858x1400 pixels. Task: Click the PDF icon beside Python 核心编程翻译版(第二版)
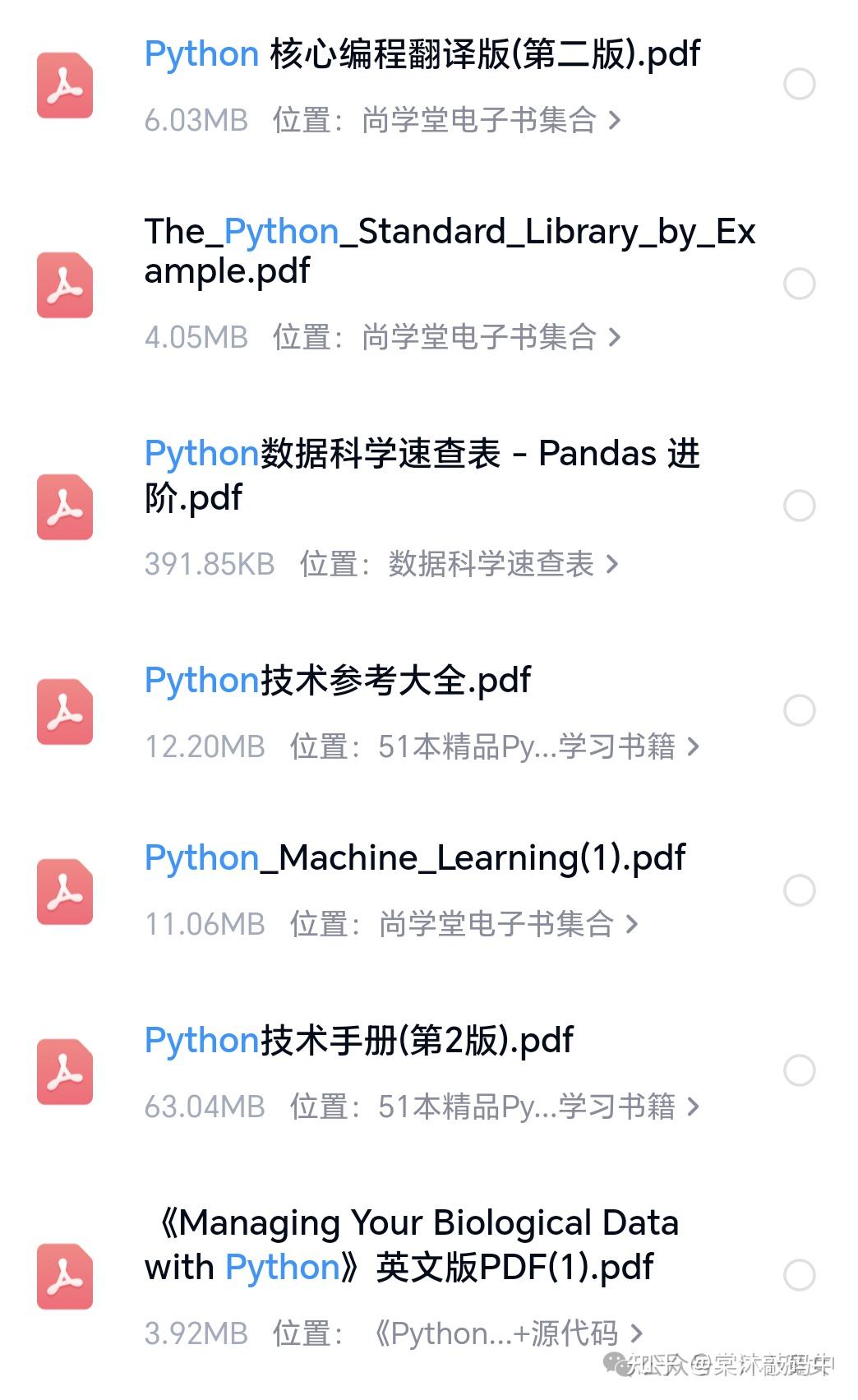tap(64, 85)
